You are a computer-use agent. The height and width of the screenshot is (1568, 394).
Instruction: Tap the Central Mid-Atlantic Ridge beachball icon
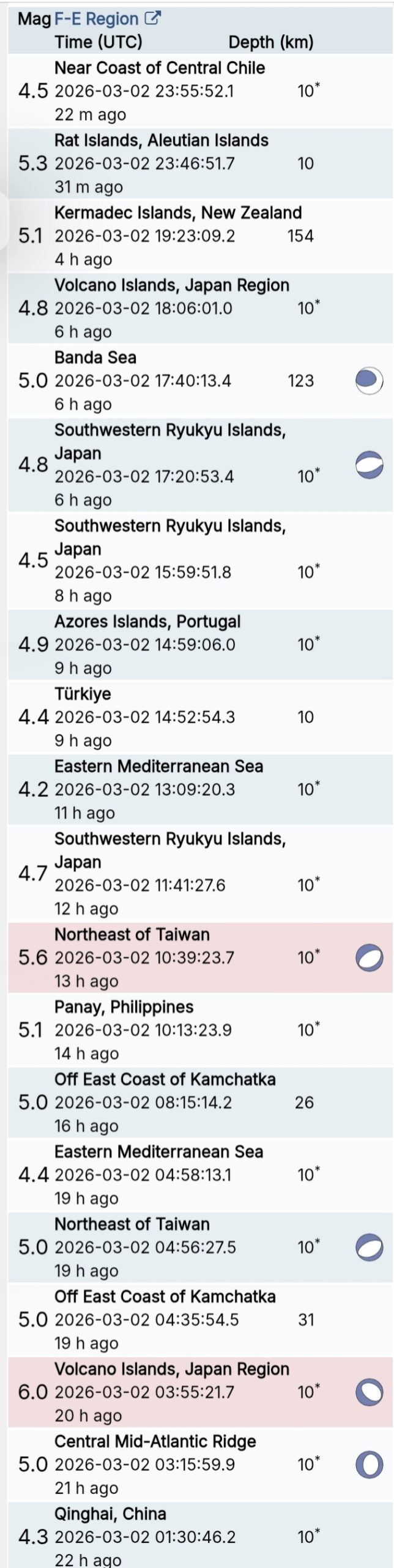coord(369,1464)
